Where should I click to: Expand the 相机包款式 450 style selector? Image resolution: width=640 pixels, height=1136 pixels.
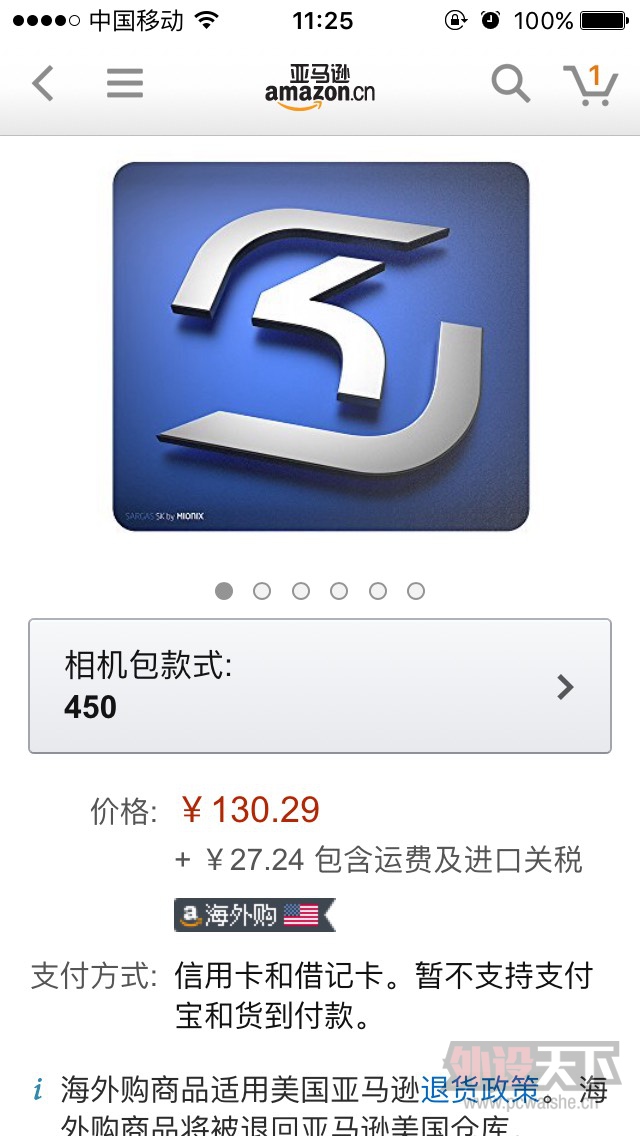tap(320, 686)
